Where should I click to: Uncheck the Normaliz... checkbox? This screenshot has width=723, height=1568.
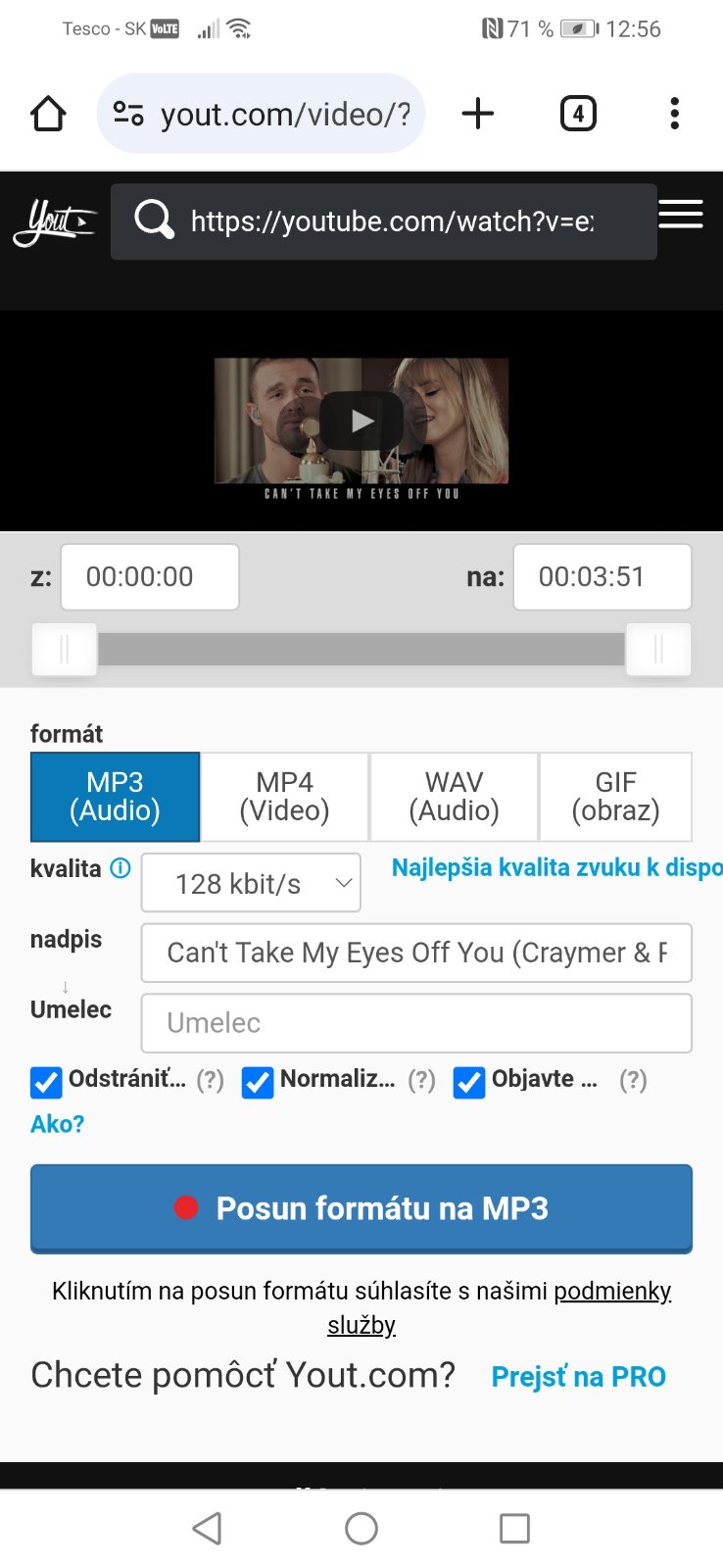click(x=258, y=1082)
